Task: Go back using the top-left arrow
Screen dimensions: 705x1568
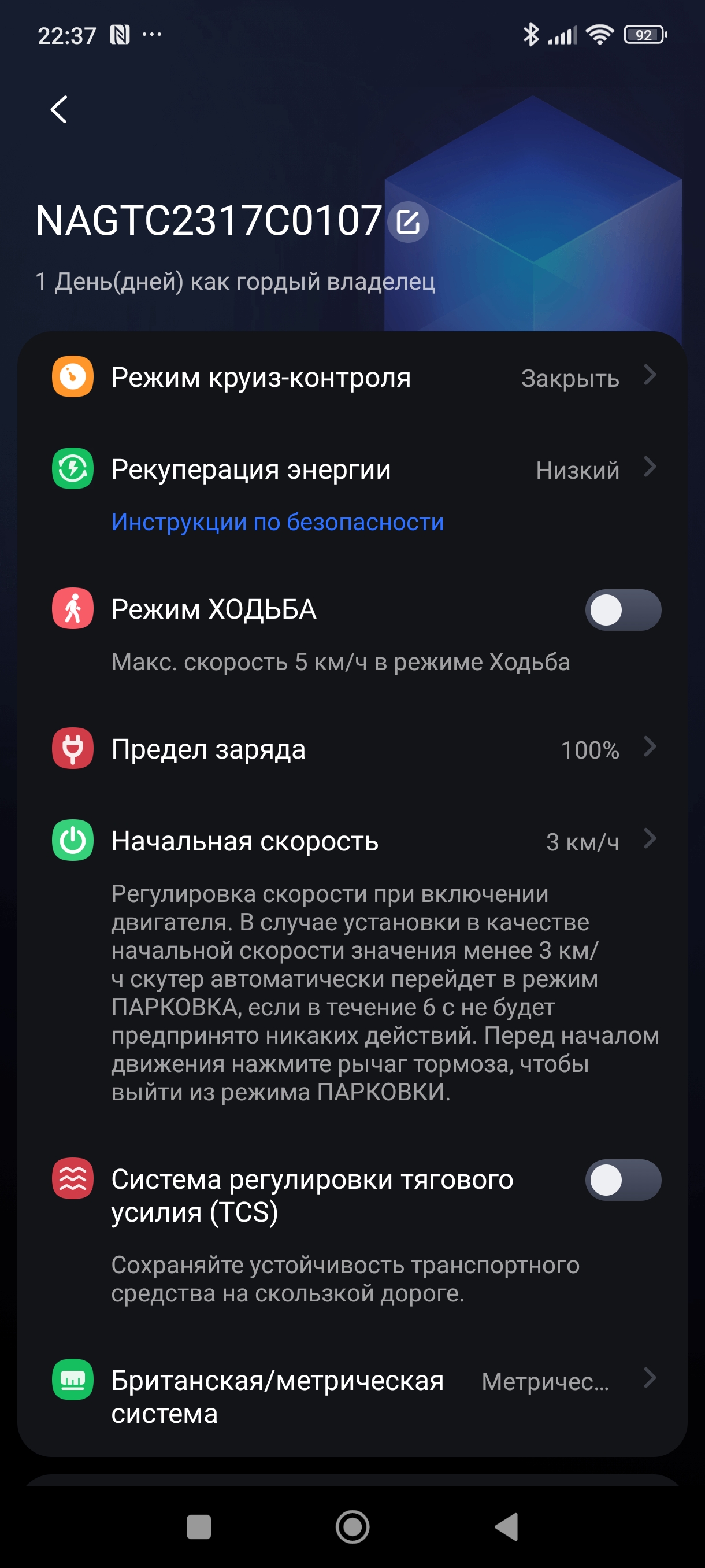Action: (x=59, y=110)
